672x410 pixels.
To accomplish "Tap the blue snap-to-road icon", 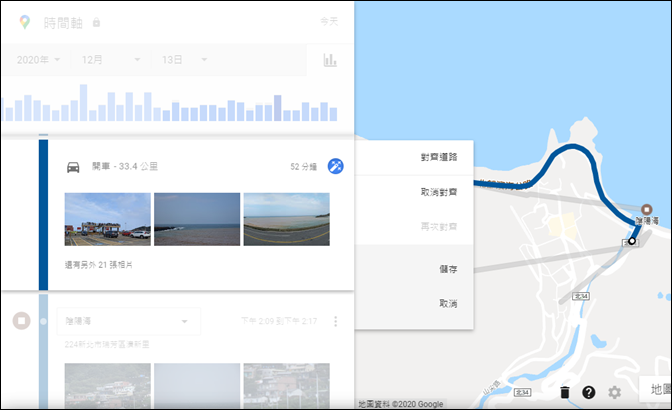I will [336, 166].
